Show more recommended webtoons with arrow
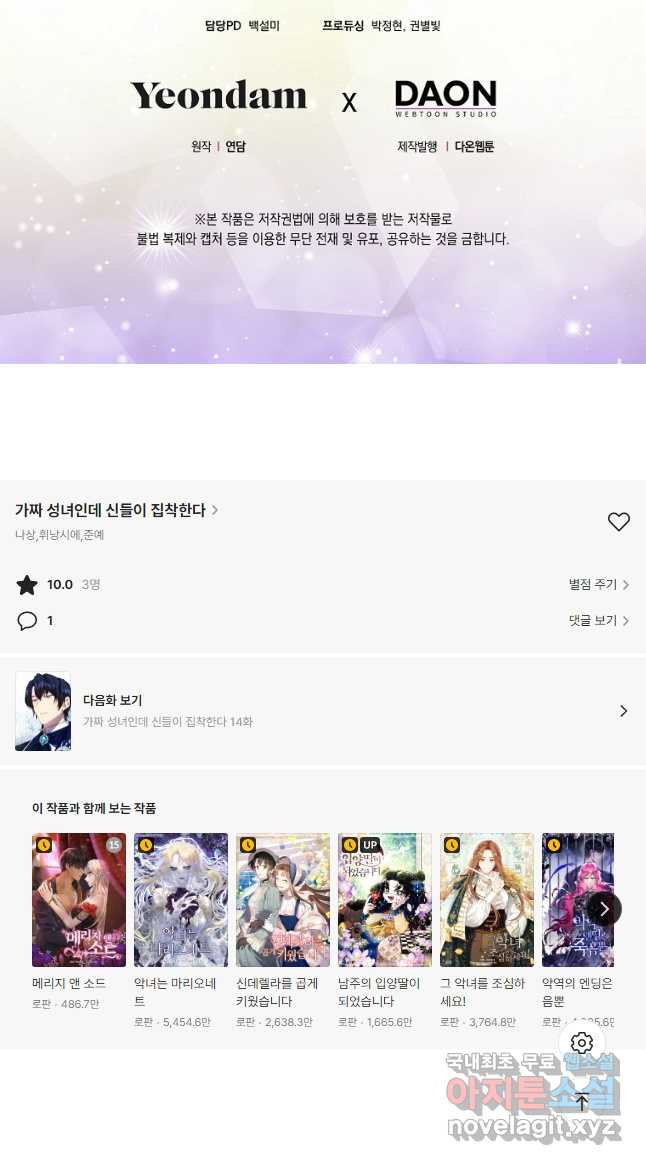This screenshot has width=646, height=1165. pos(604,908)
